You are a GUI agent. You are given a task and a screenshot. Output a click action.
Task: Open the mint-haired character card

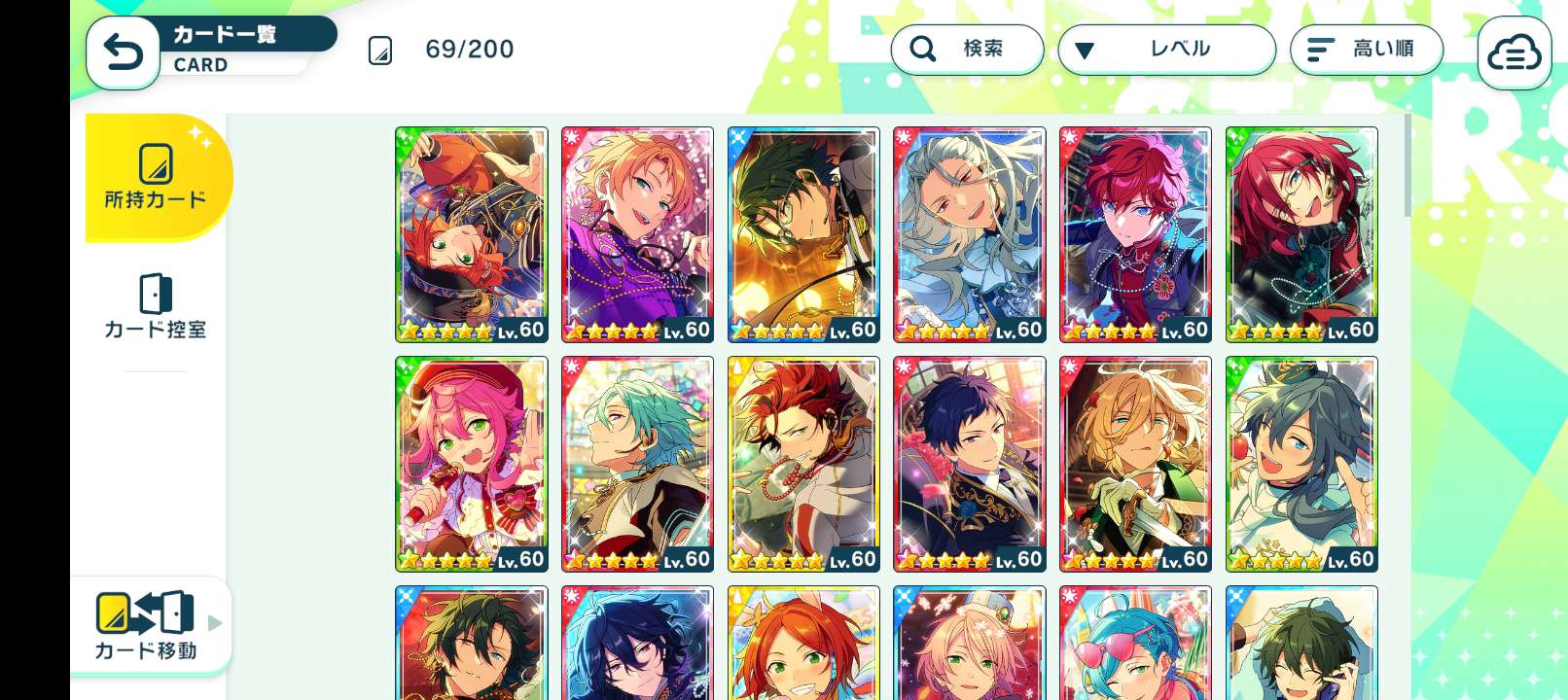[637, 464]
